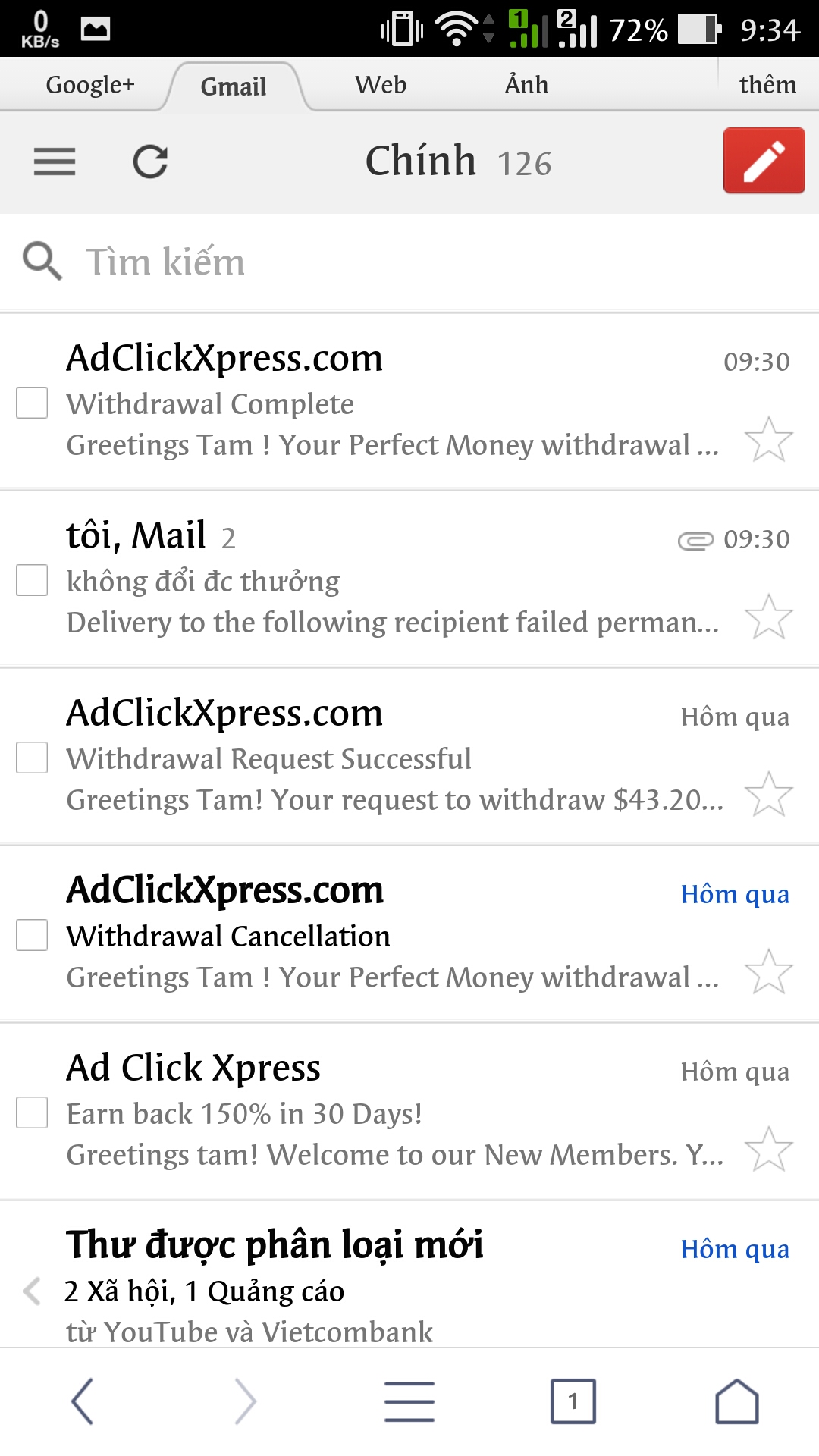Select the Withdrawal Complete email checkbox
Image resolution: width=819 pixels, height=1456 pixels.
click(32, 403)
